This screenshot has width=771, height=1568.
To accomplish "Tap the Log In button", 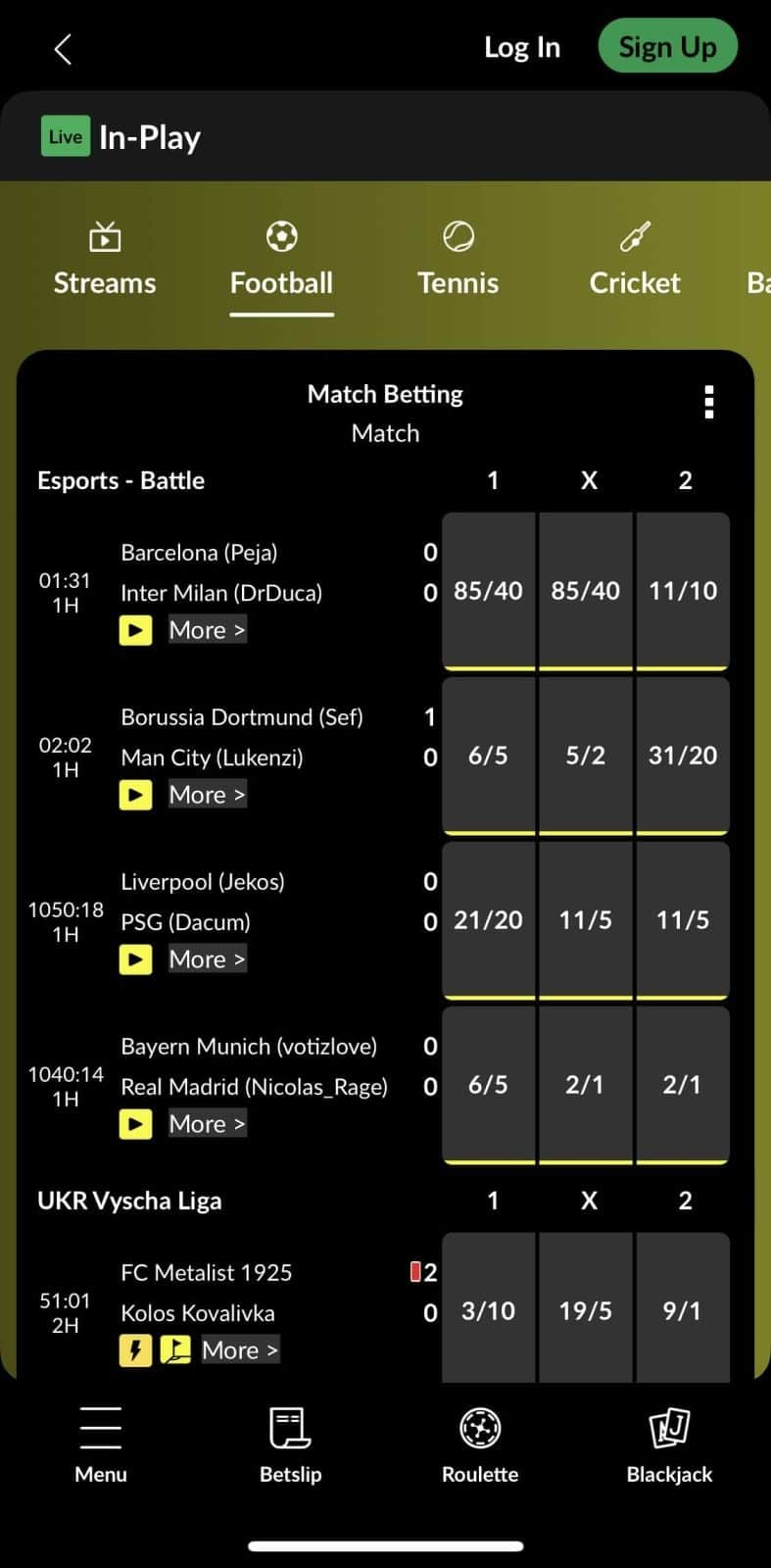I will pyautogui.click(x=521, y=47).
